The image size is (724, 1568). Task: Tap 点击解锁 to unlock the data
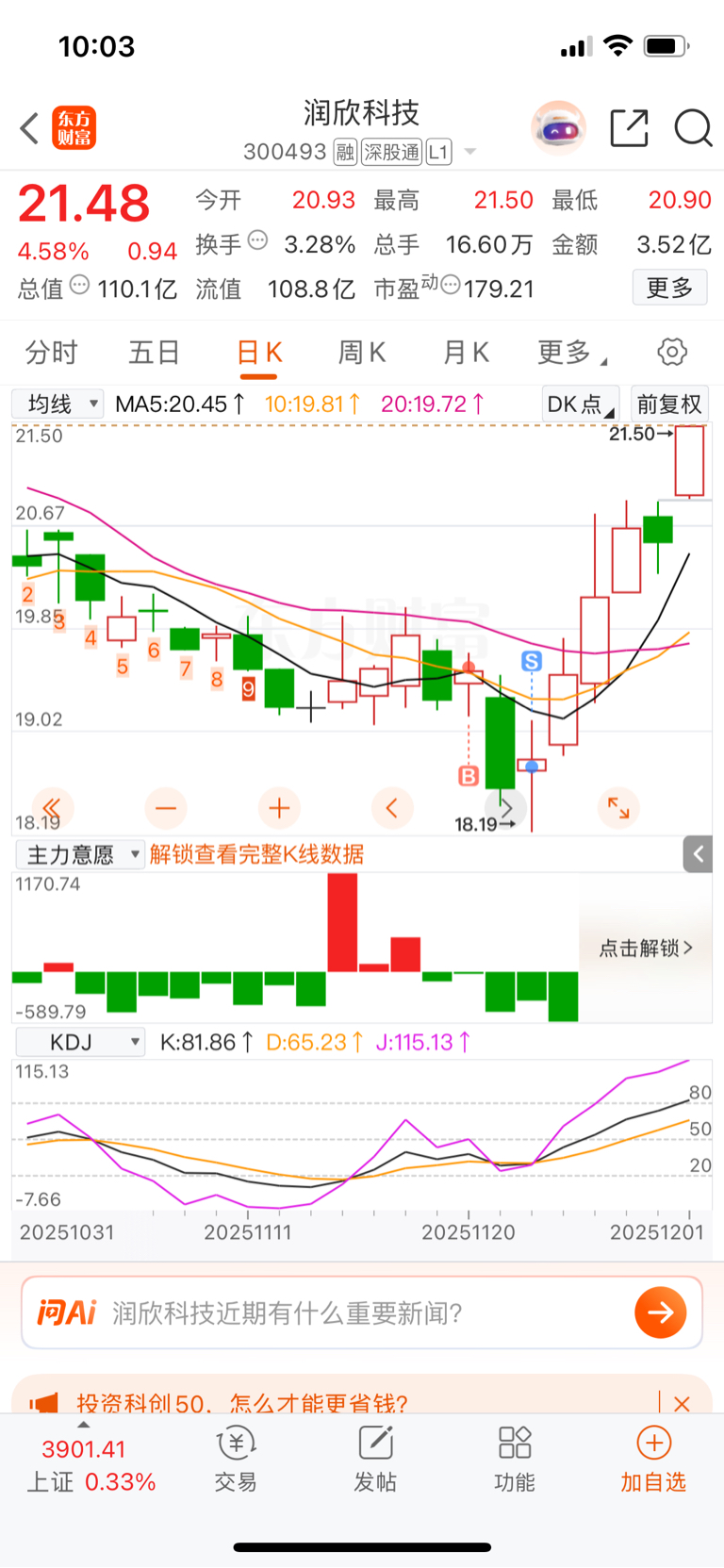click(x=646, y=948)
